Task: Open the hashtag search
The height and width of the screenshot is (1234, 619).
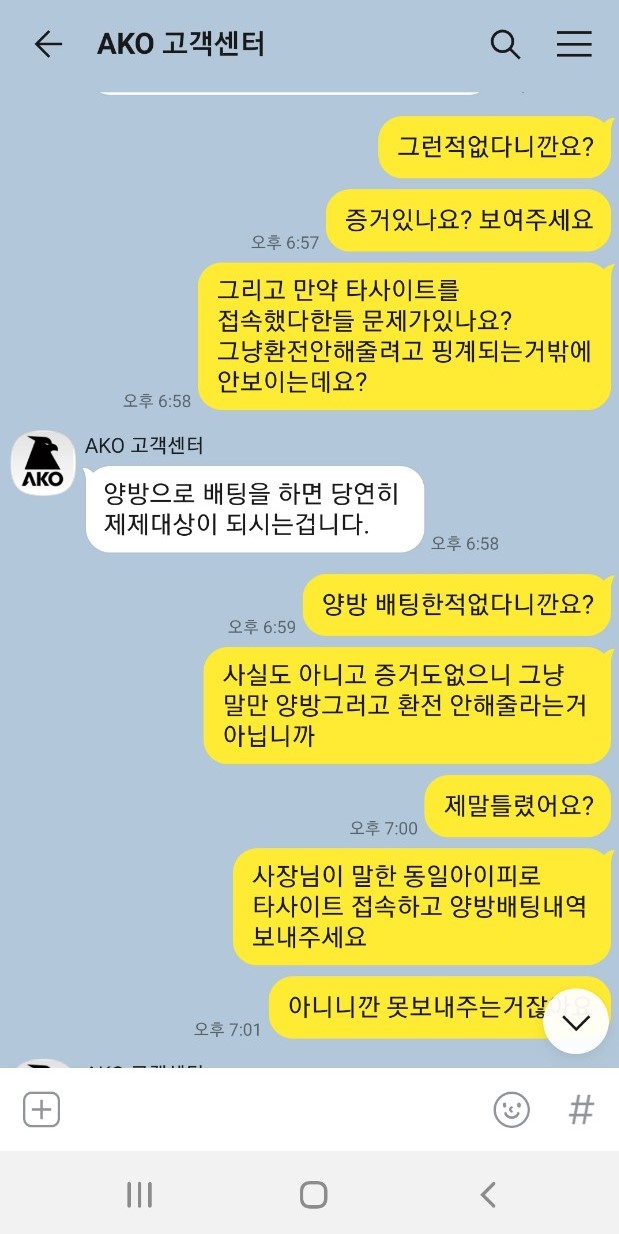Action: click(581, 1109)
